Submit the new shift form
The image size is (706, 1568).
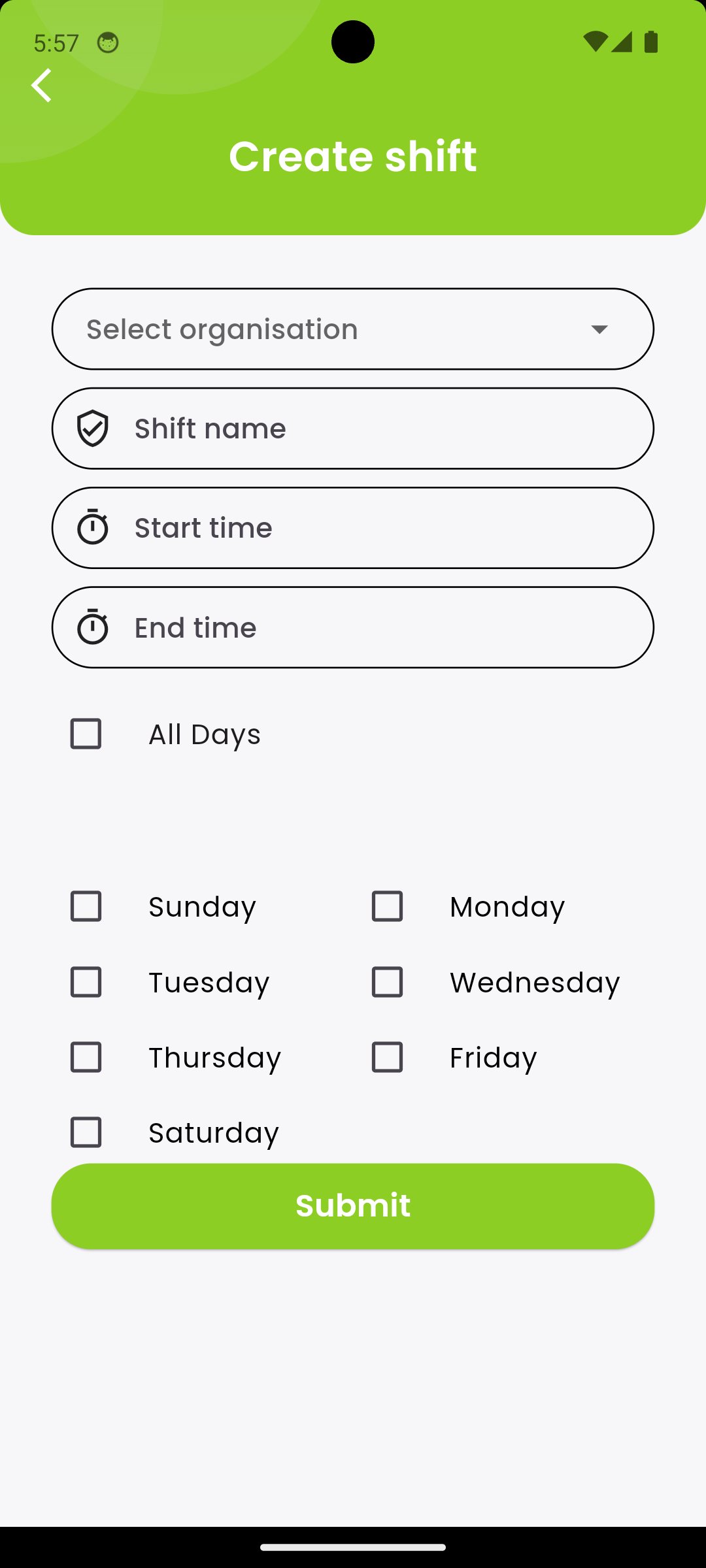click(353, 1206)
